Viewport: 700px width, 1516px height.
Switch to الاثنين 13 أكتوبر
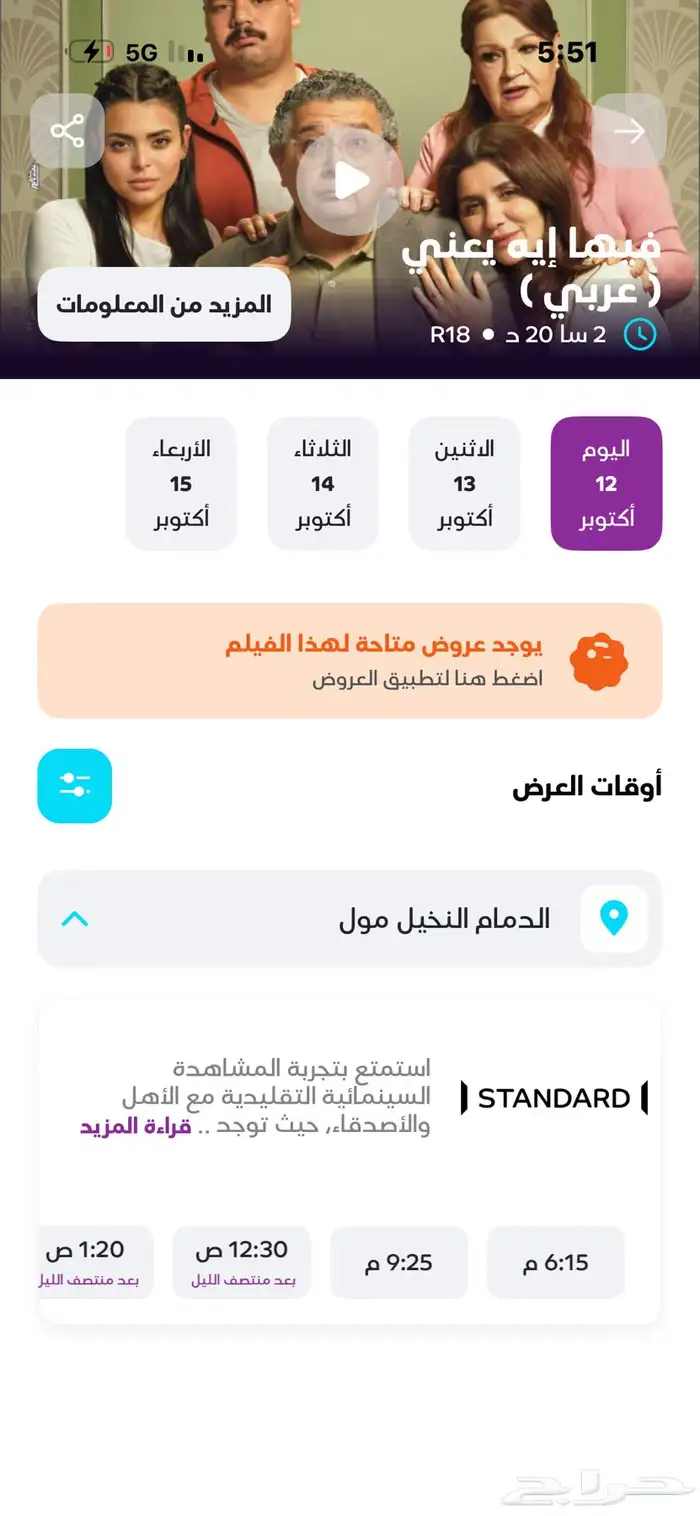(464, 484)
